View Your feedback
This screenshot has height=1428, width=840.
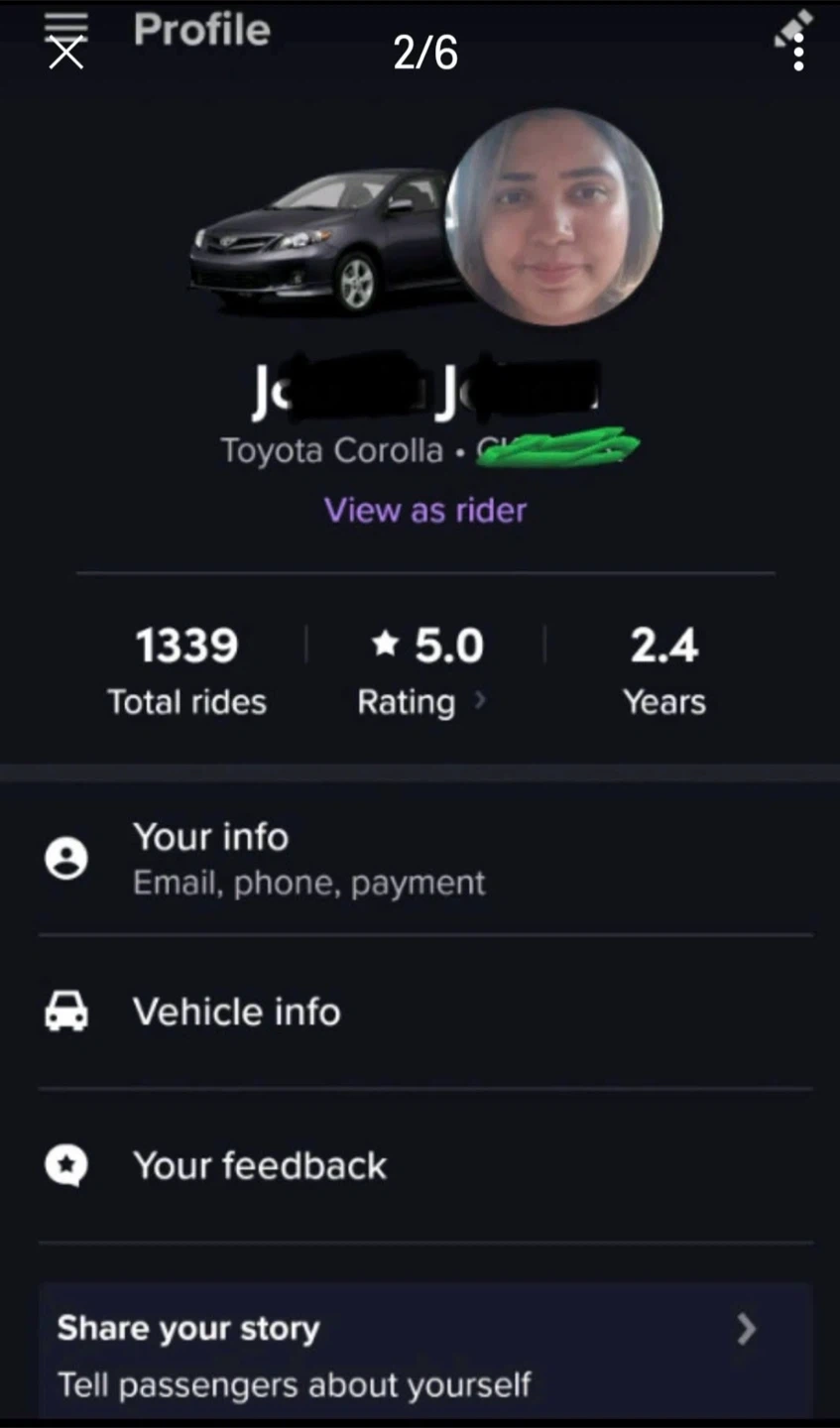260,1165
